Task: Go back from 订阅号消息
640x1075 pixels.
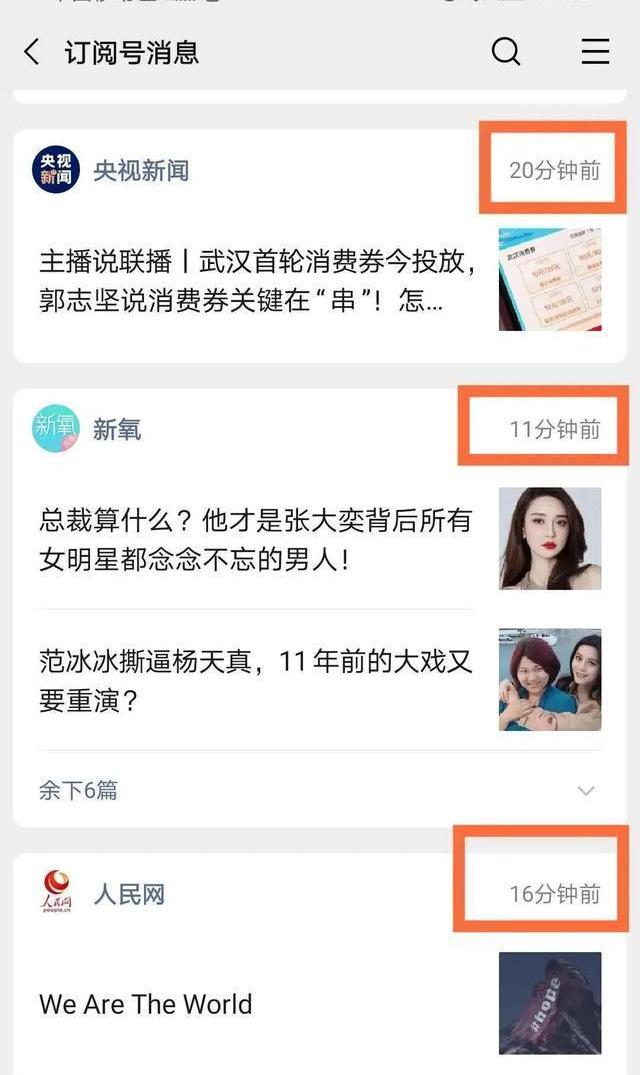Action: (x=32, y=52)
